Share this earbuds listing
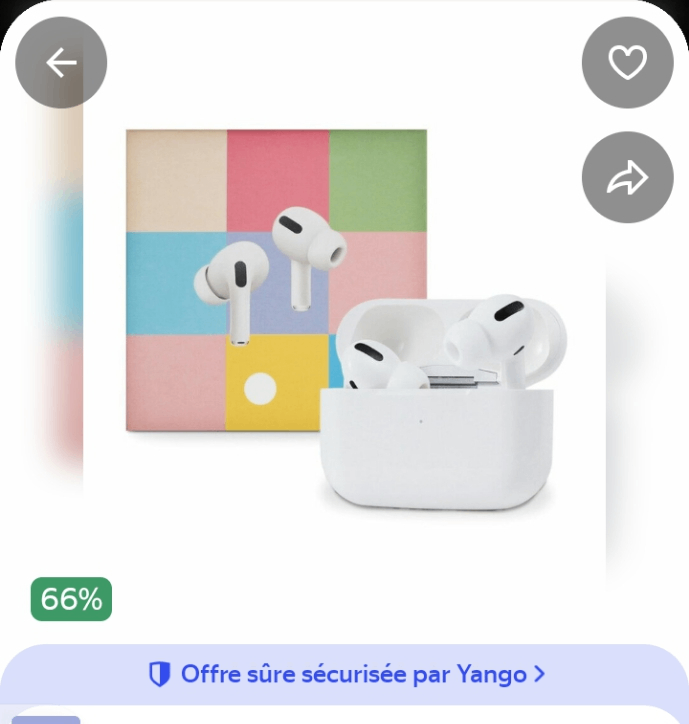This screenshot has height=724, width=689. (627, 178)
